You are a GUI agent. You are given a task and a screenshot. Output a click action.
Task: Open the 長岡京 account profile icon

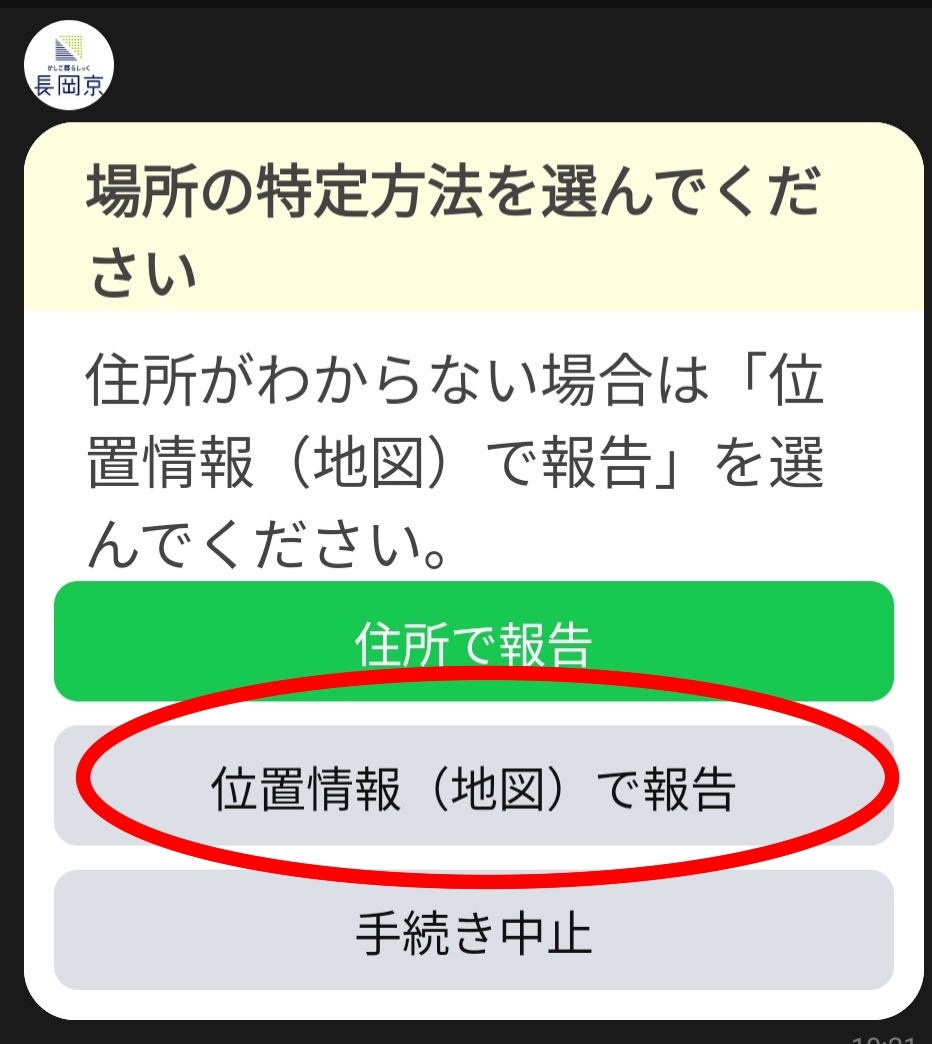point(69,65)
